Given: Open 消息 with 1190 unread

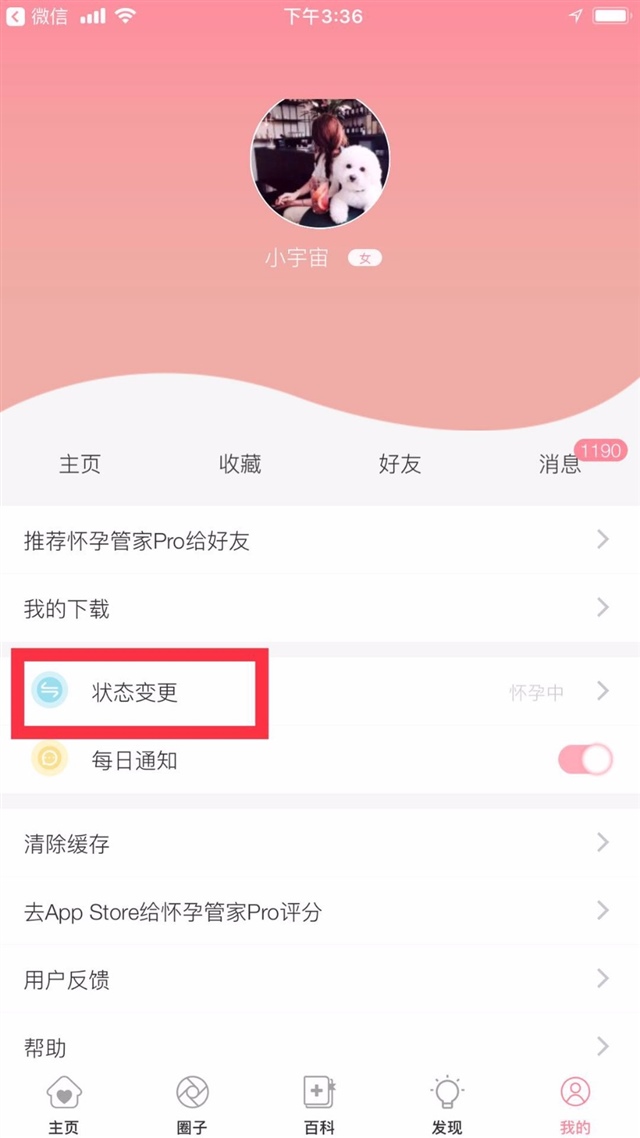Looking at the screenshot, I should (560, 464).
